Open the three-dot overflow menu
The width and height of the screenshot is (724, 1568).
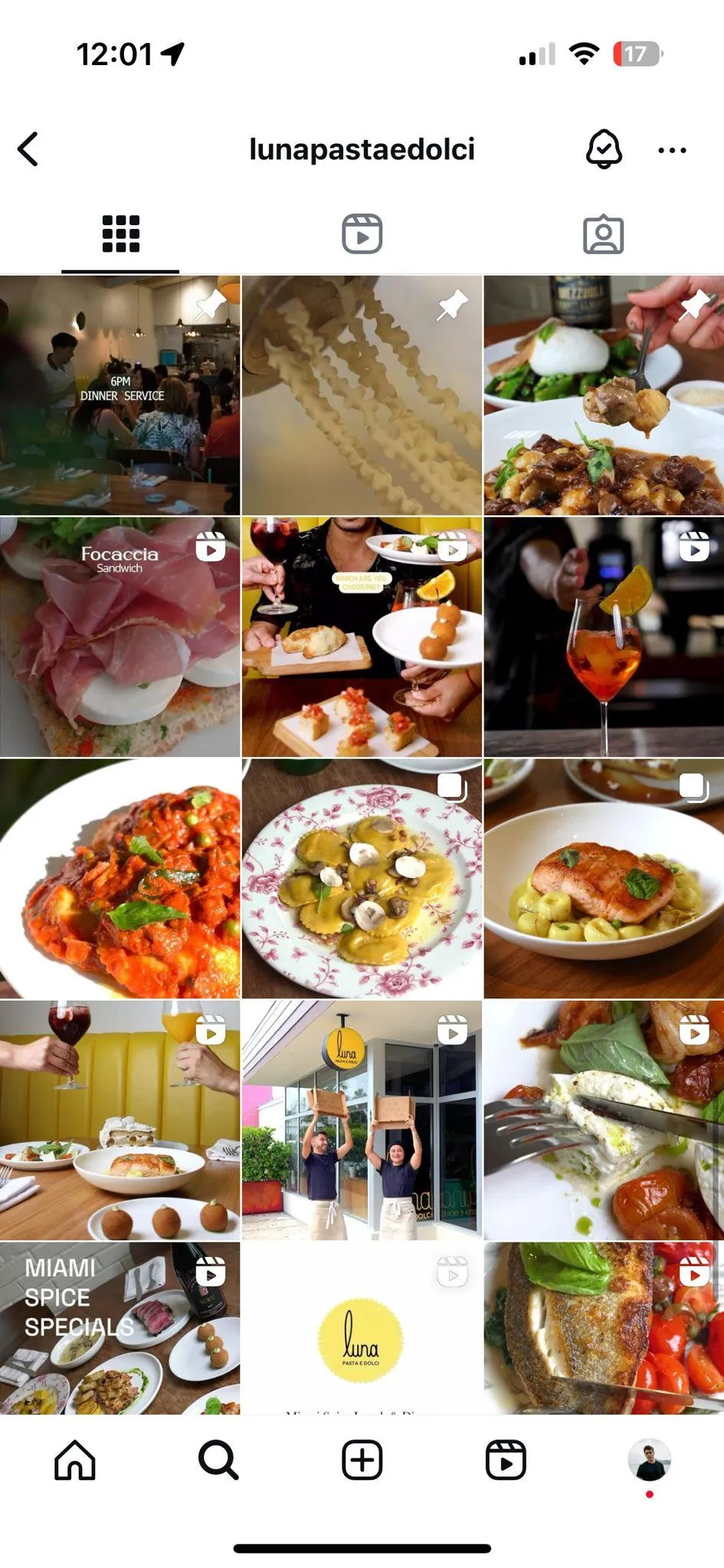pyautogui.click(x=672, y=150)
